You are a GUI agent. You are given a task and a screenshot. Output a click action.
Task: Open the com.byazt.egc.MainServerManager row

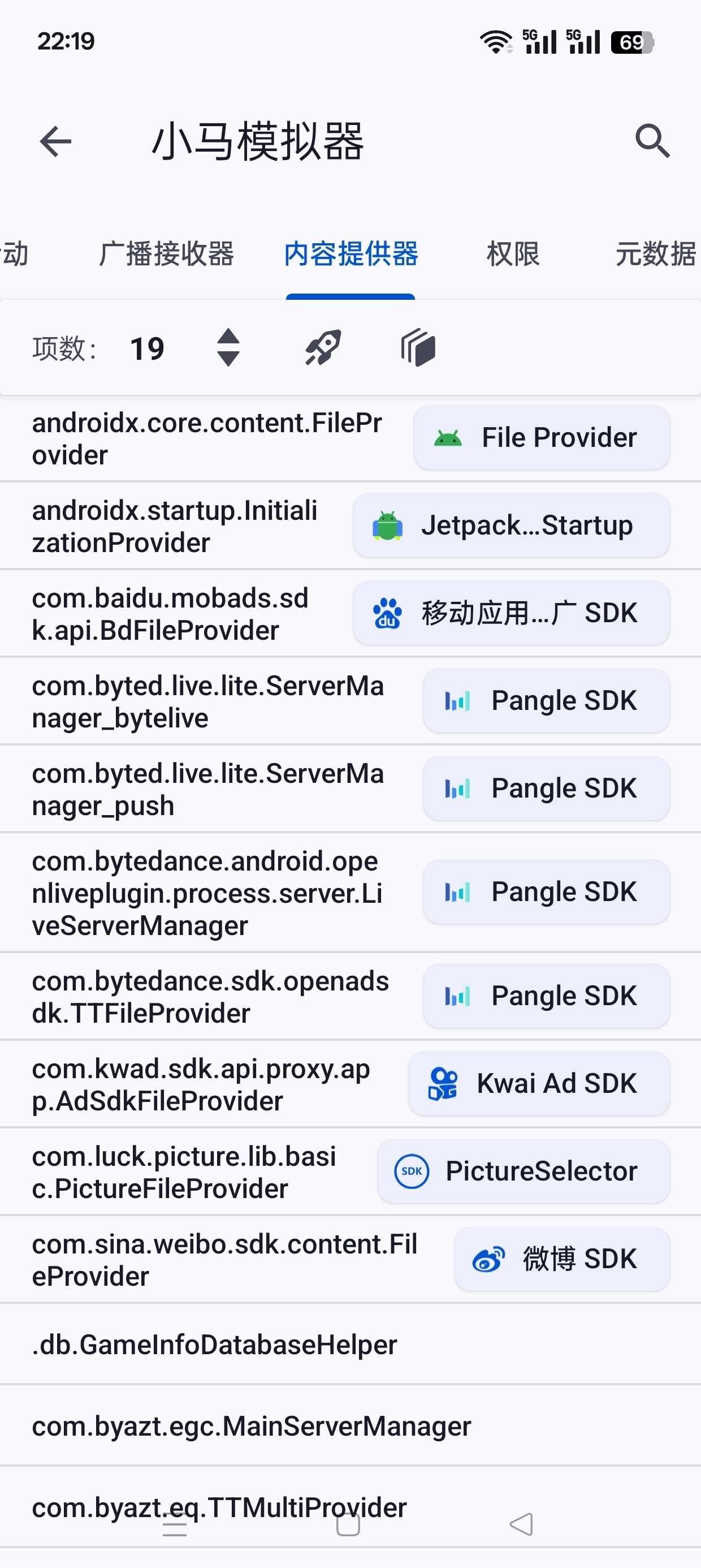pyautogui.click(x=350, y=1425)
